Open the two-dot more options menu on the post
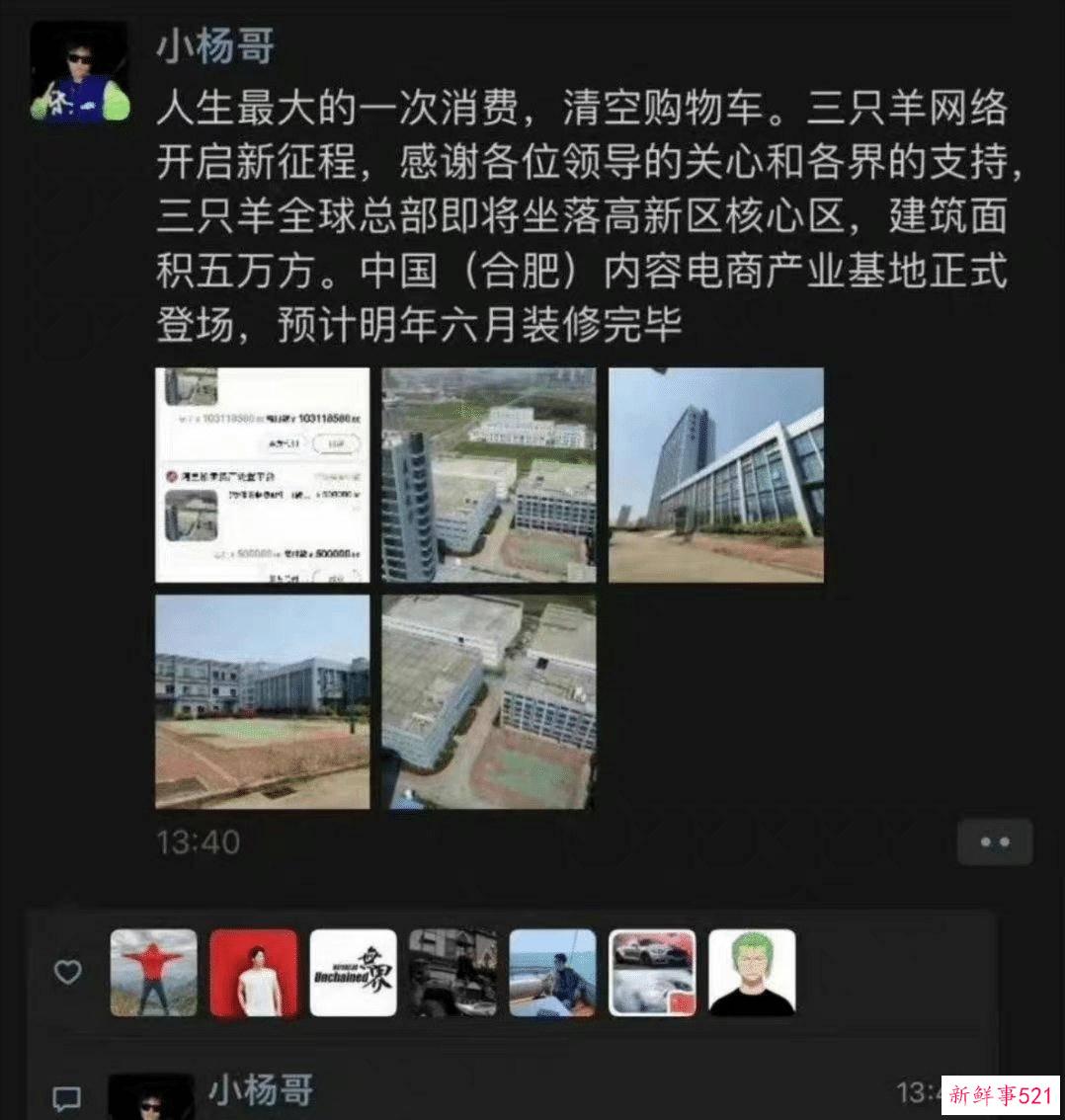This screenshot has width=1065, height=1120. (994, 840)
